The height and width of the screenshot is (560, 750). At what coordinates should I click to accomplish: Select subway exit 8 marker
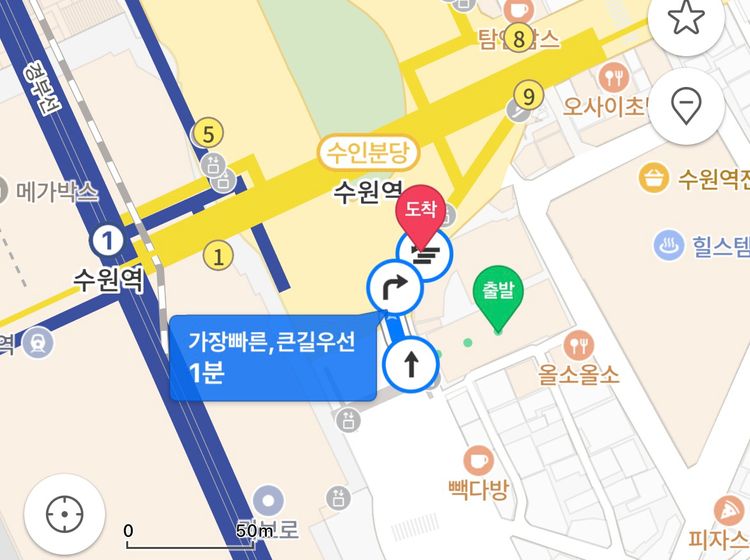point(518,40)
